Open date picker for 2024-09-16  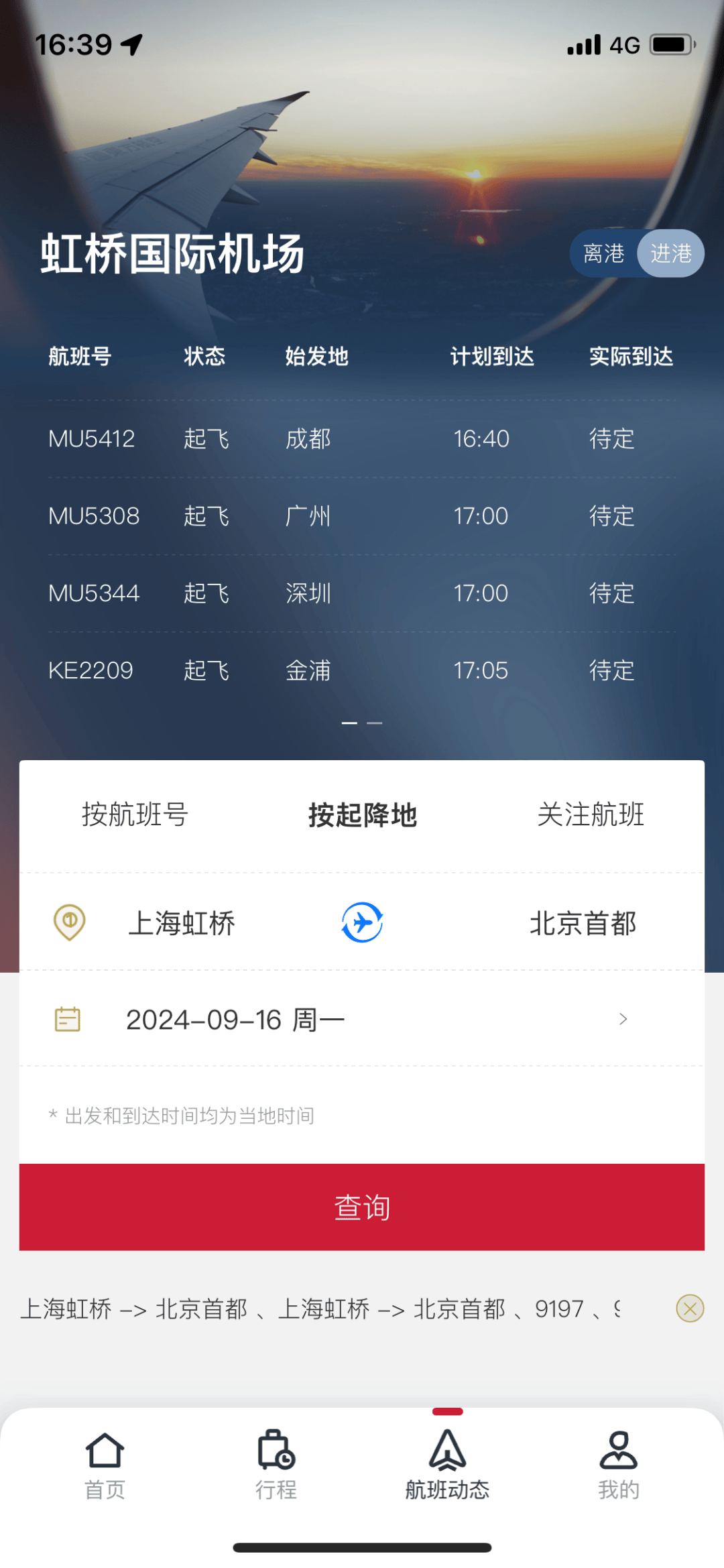pyautogui.click(x=362, y=1020)
